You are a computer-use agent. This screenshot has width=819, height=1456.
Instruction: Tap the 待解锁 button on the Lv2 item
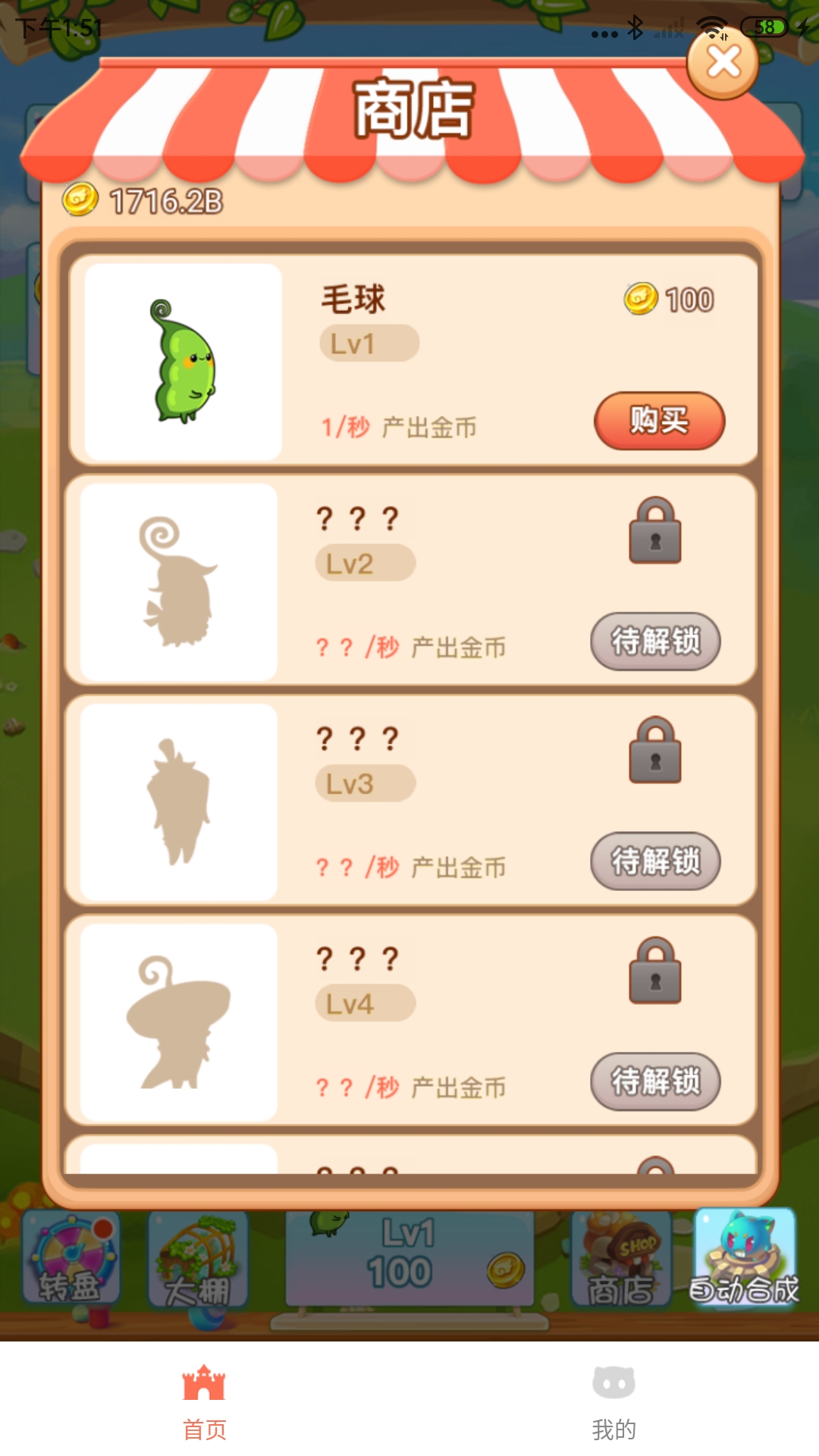tap(654, 641)
